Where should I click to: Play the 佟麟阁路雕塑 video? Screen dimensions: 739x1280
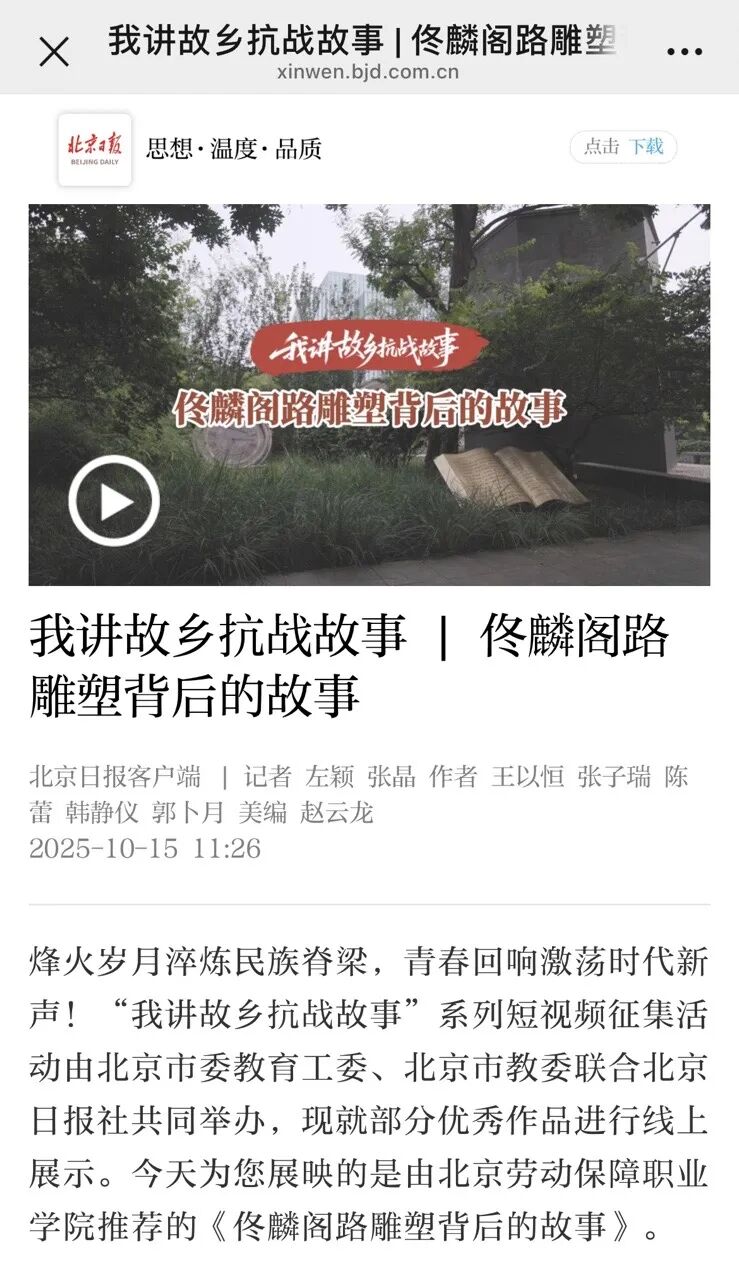114,500
